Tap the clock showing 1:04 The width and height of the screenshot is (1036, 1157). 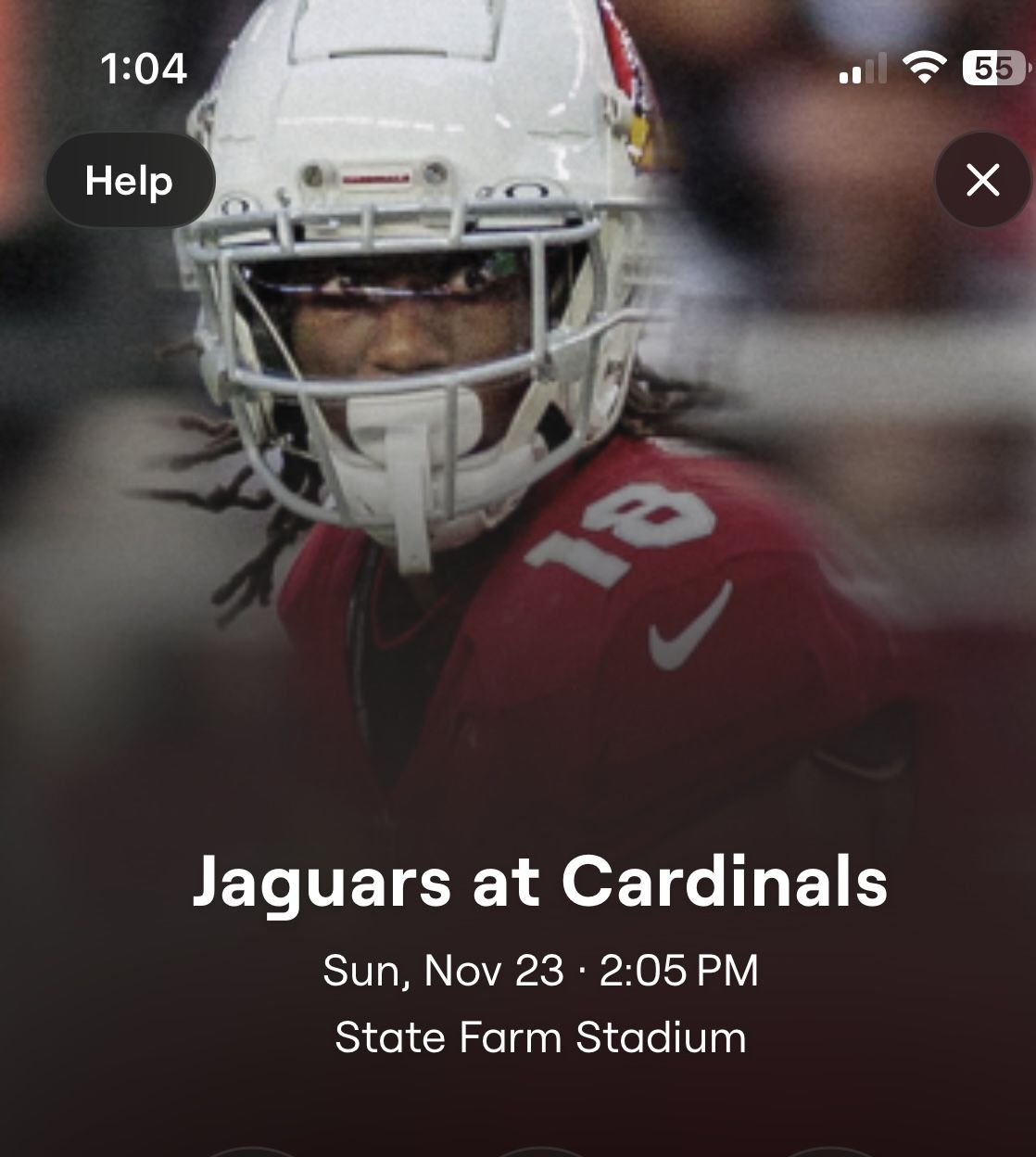[145, 67]
